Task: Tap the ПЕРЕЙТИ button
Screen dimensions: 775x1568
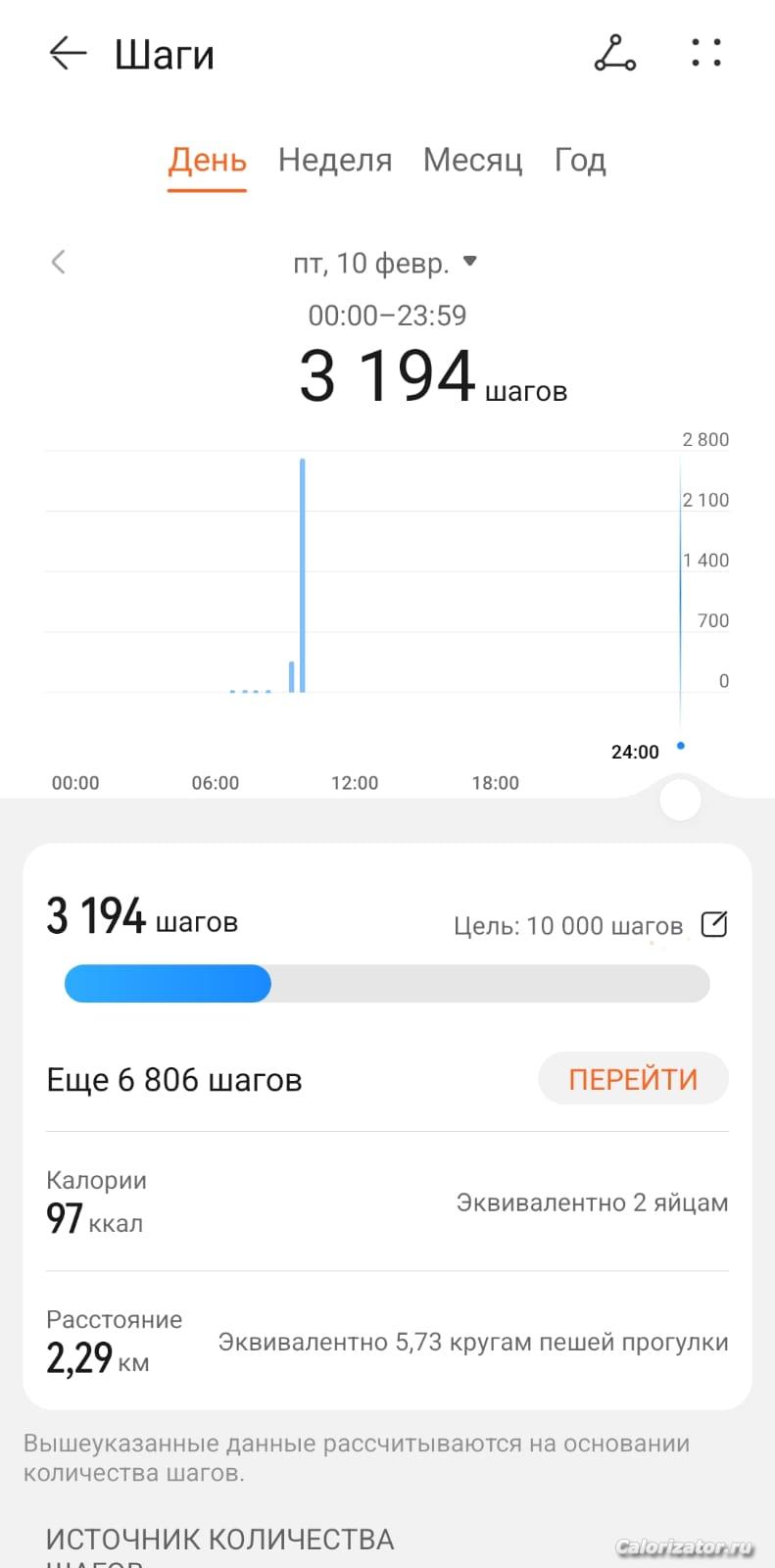Action: click(x=633, y=1079)
